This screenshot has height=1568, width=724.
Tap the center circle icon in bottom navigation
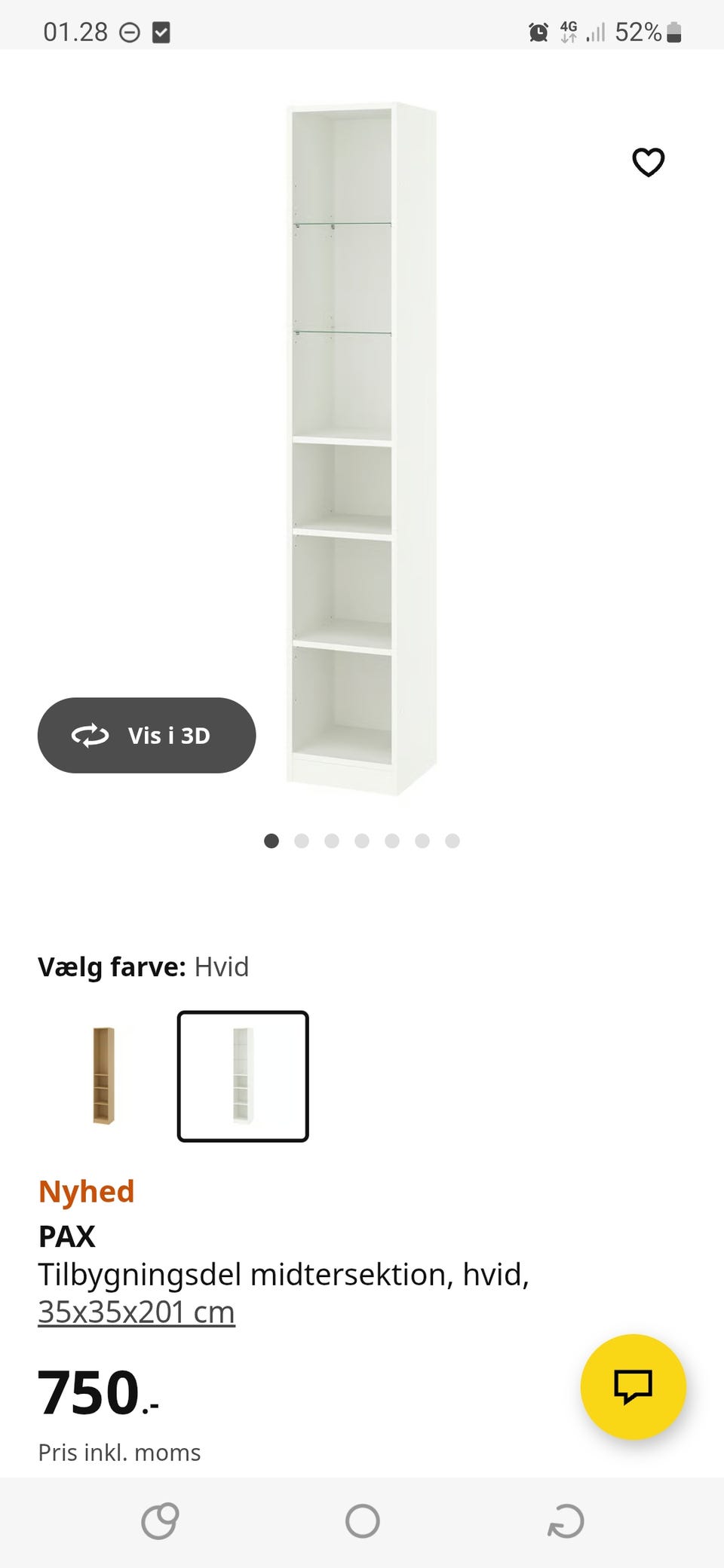(362, 1519)
